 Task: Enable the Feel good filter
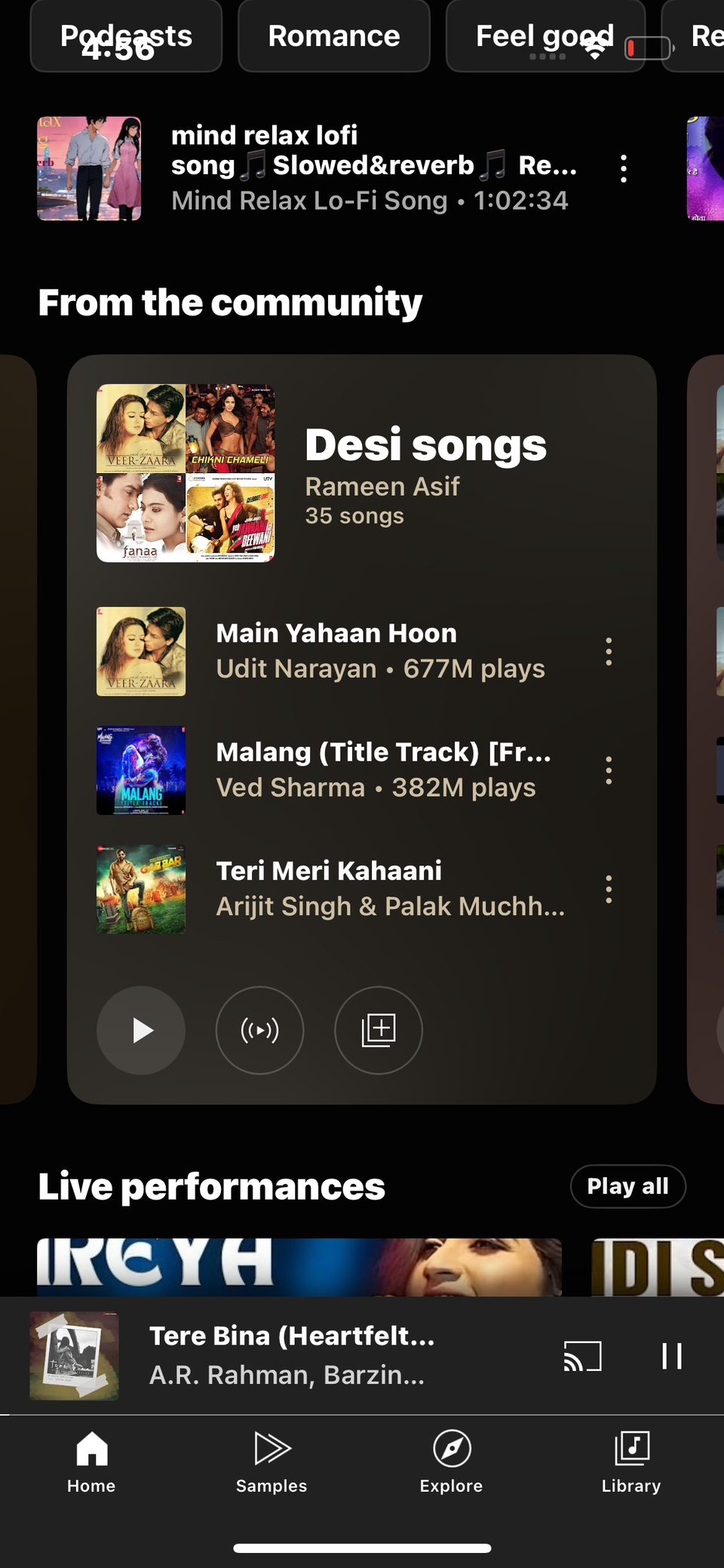point(545,35)
